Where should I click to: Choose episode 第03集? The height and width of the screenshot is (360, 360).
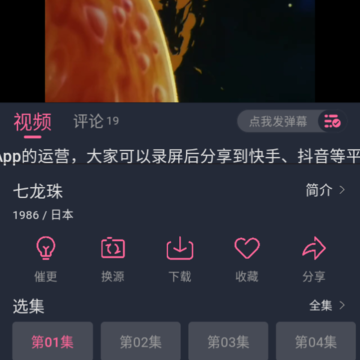228,341
